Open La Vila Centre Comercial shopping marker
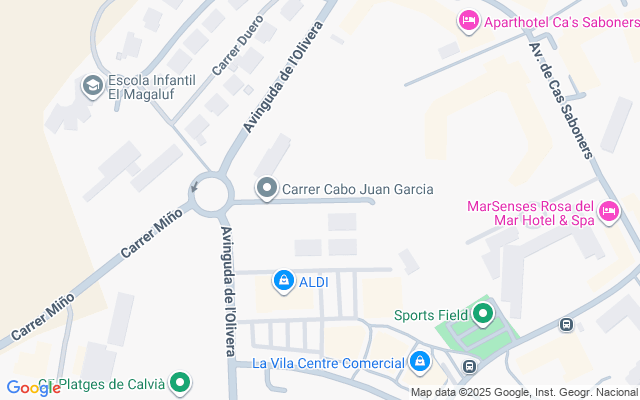 pyautogui.click(x=420, y=362)
